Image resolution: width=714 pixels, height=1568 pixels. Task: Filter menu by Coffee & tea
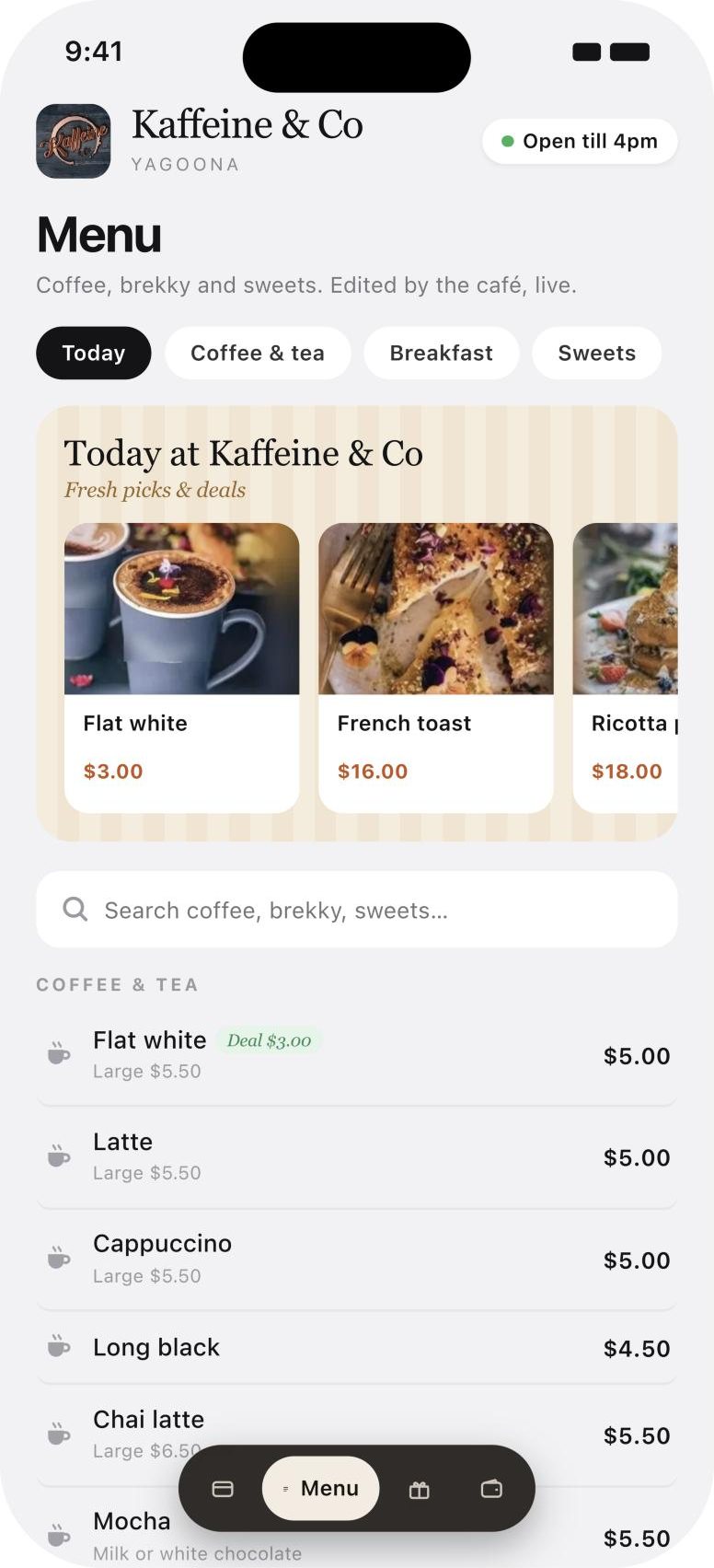click(258, 353)
